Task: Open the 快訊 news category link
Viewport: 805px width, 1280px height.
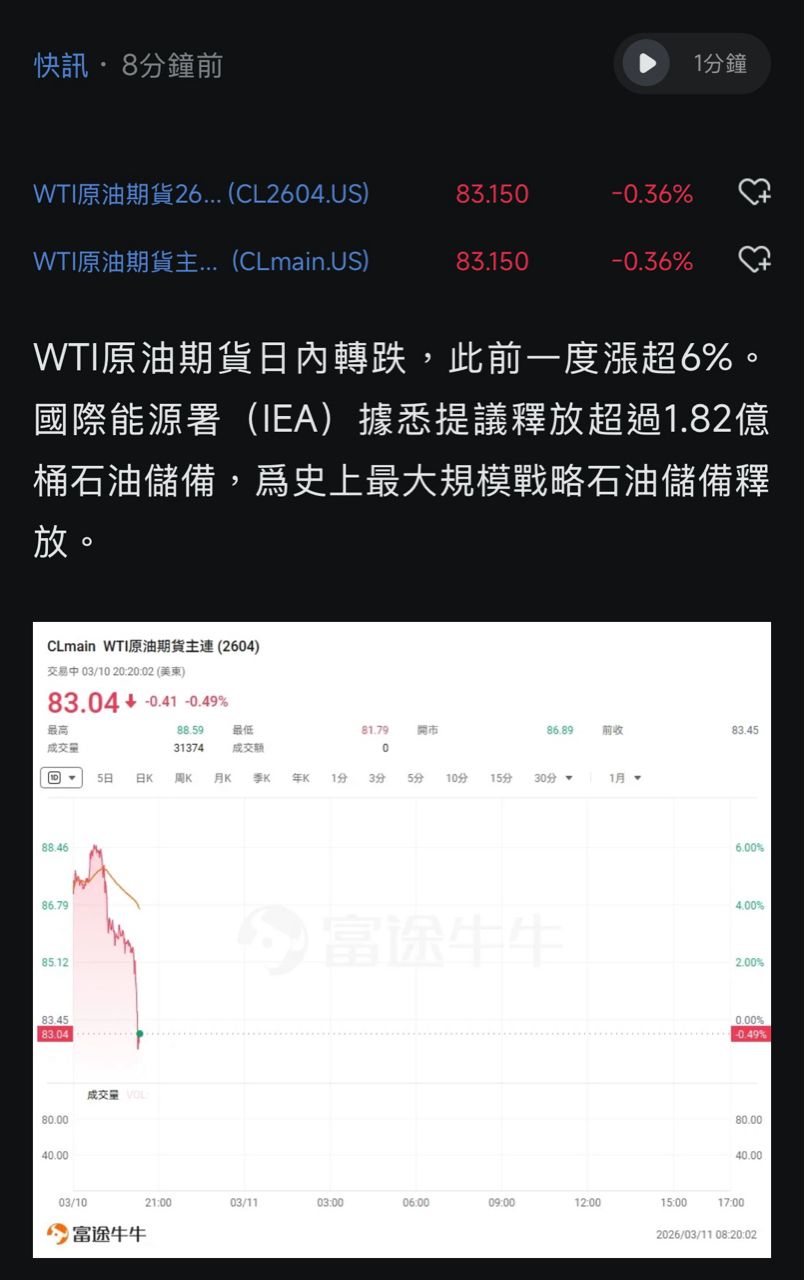Action: pos(61,66)
